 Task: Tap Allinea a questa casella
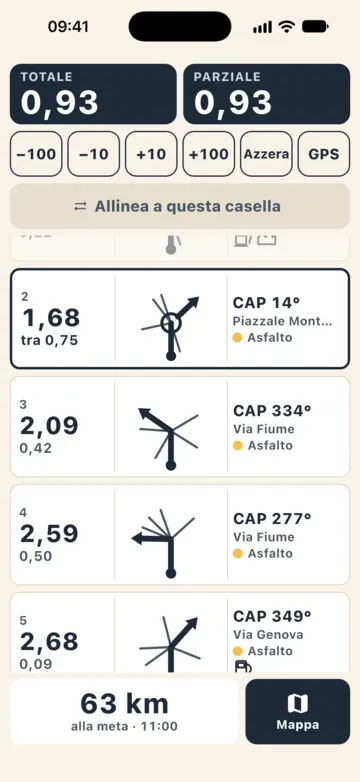[x=180, y=206]
